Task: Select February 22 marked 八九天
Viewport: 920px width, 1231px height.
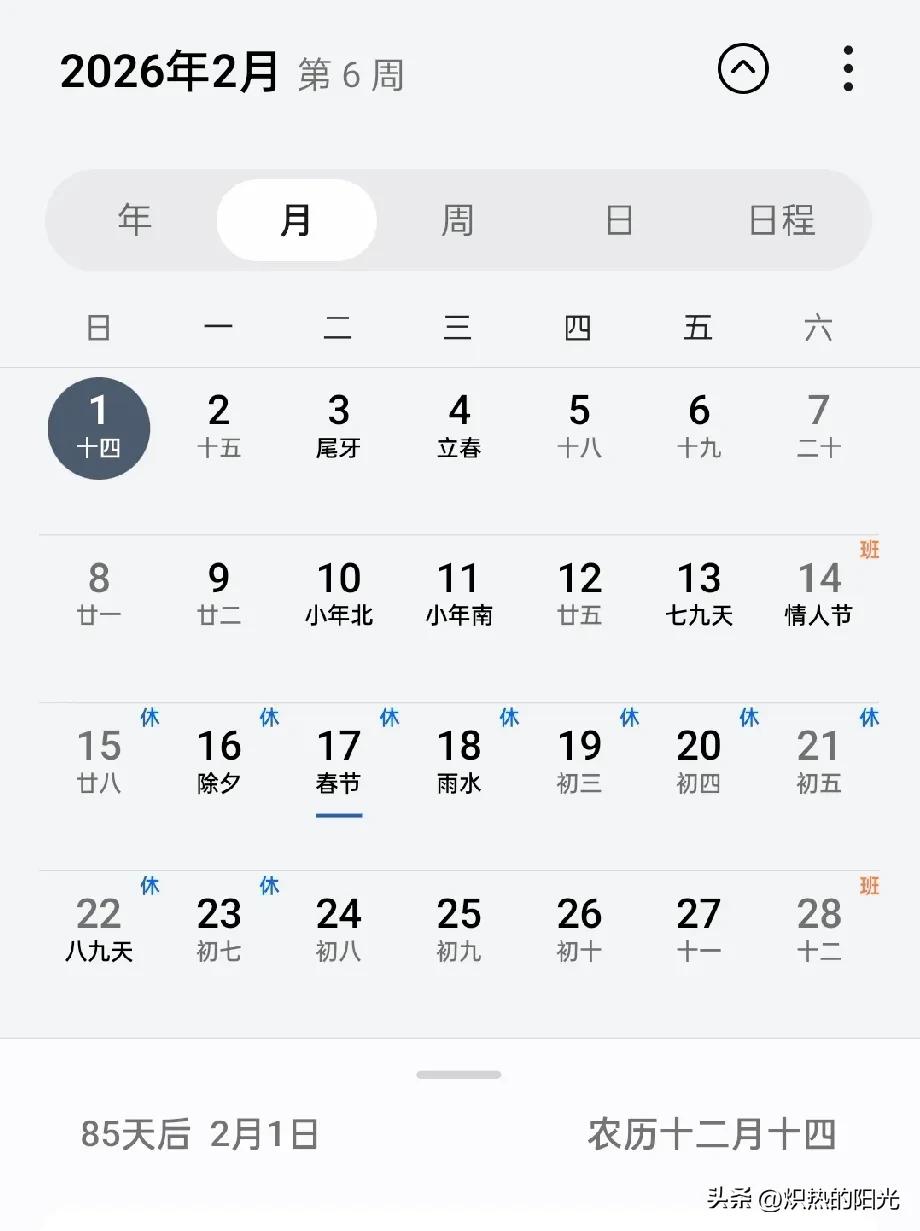Action: coord(99,930)
